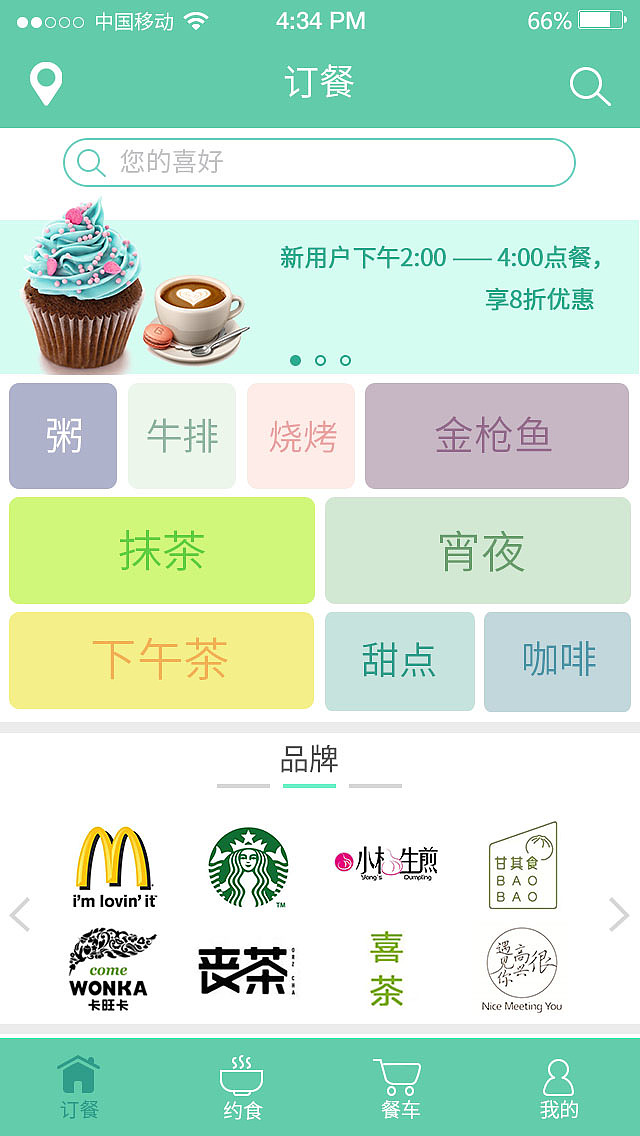Open the 餐车 cart tab
This screenshot has height=1136, width=640.
point(400,1087)
